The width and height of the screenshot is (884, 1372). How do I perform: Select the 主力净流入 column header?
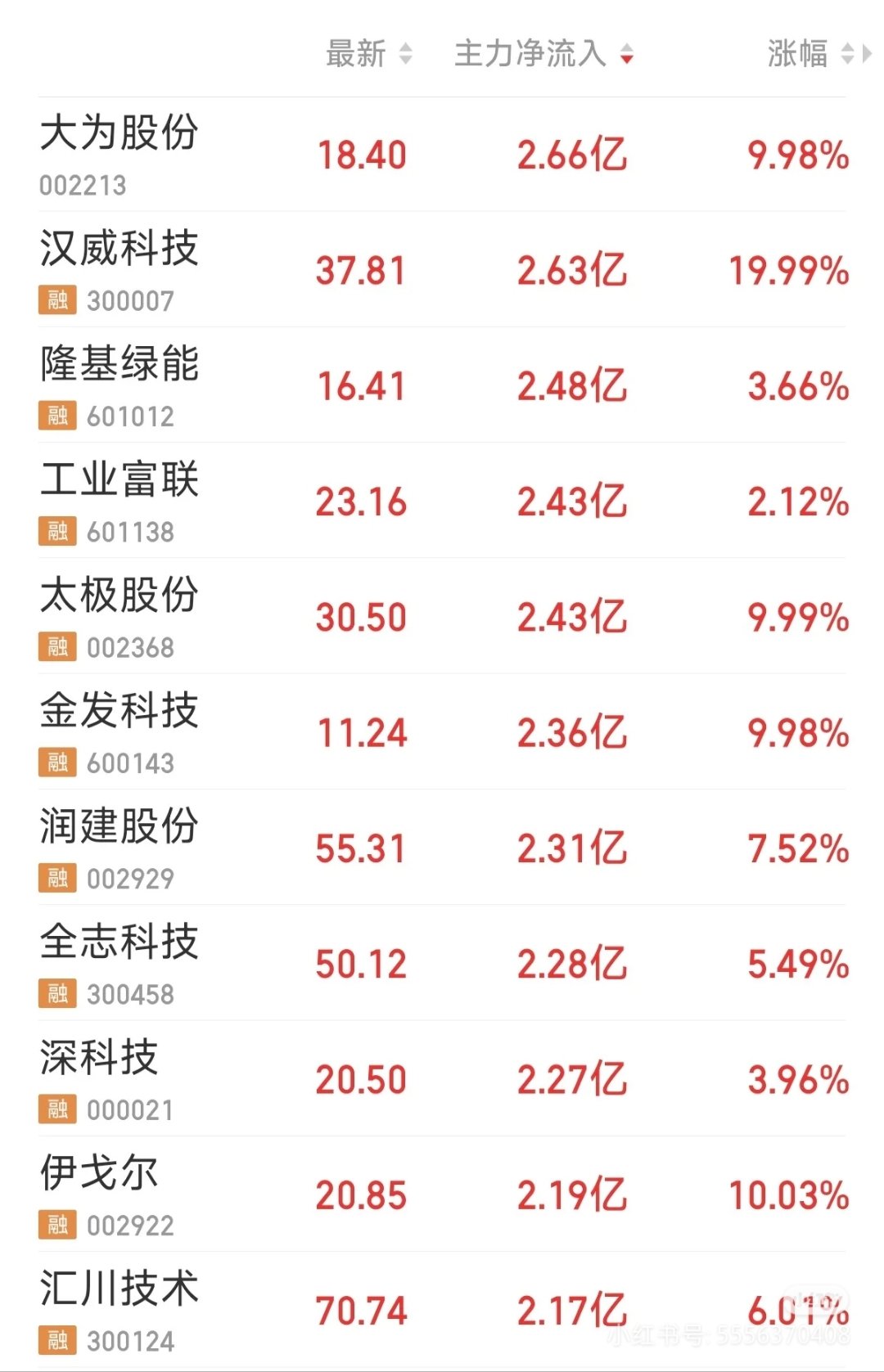click(x=530, y=53)
